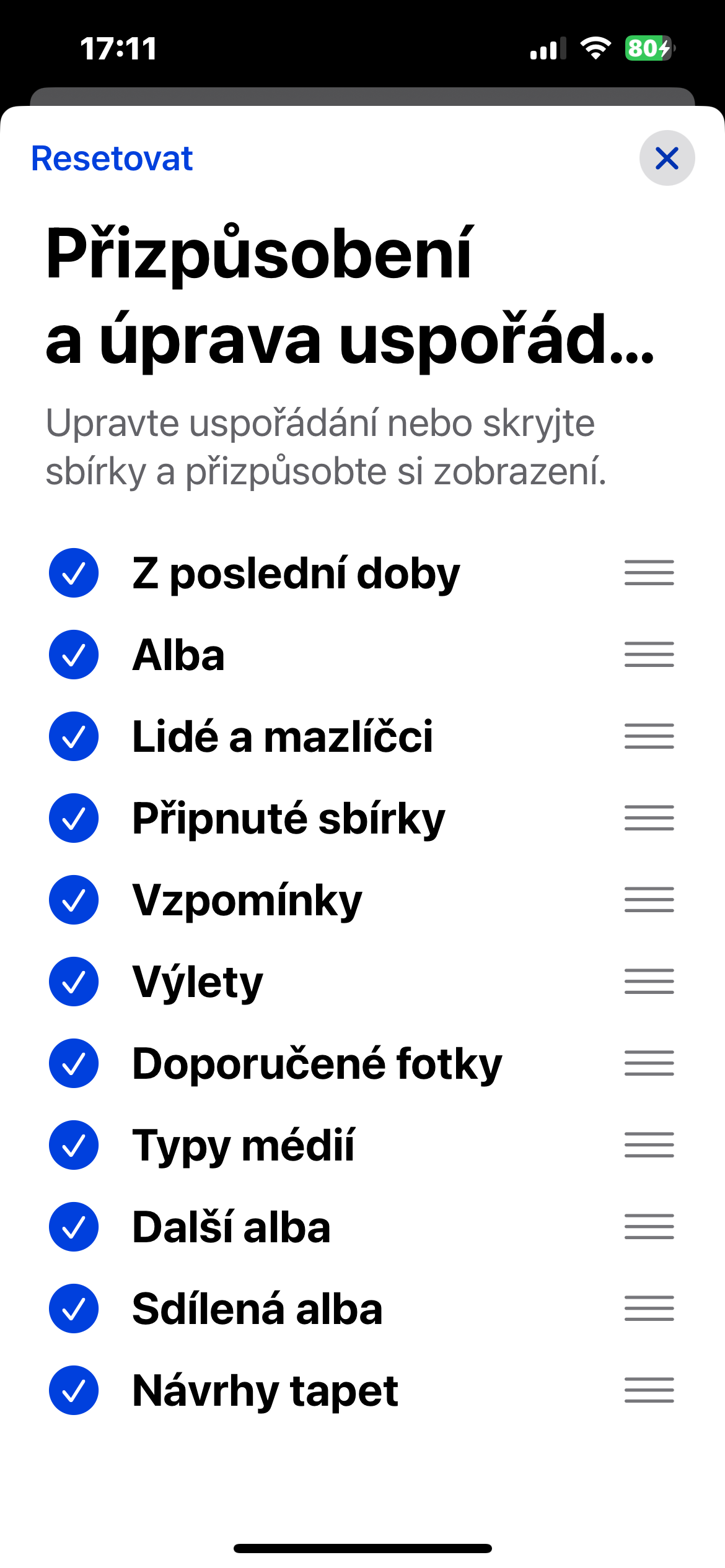Hide Další alba from the view
This screenshot has height=1568, width=725.
pos(74,1227)
